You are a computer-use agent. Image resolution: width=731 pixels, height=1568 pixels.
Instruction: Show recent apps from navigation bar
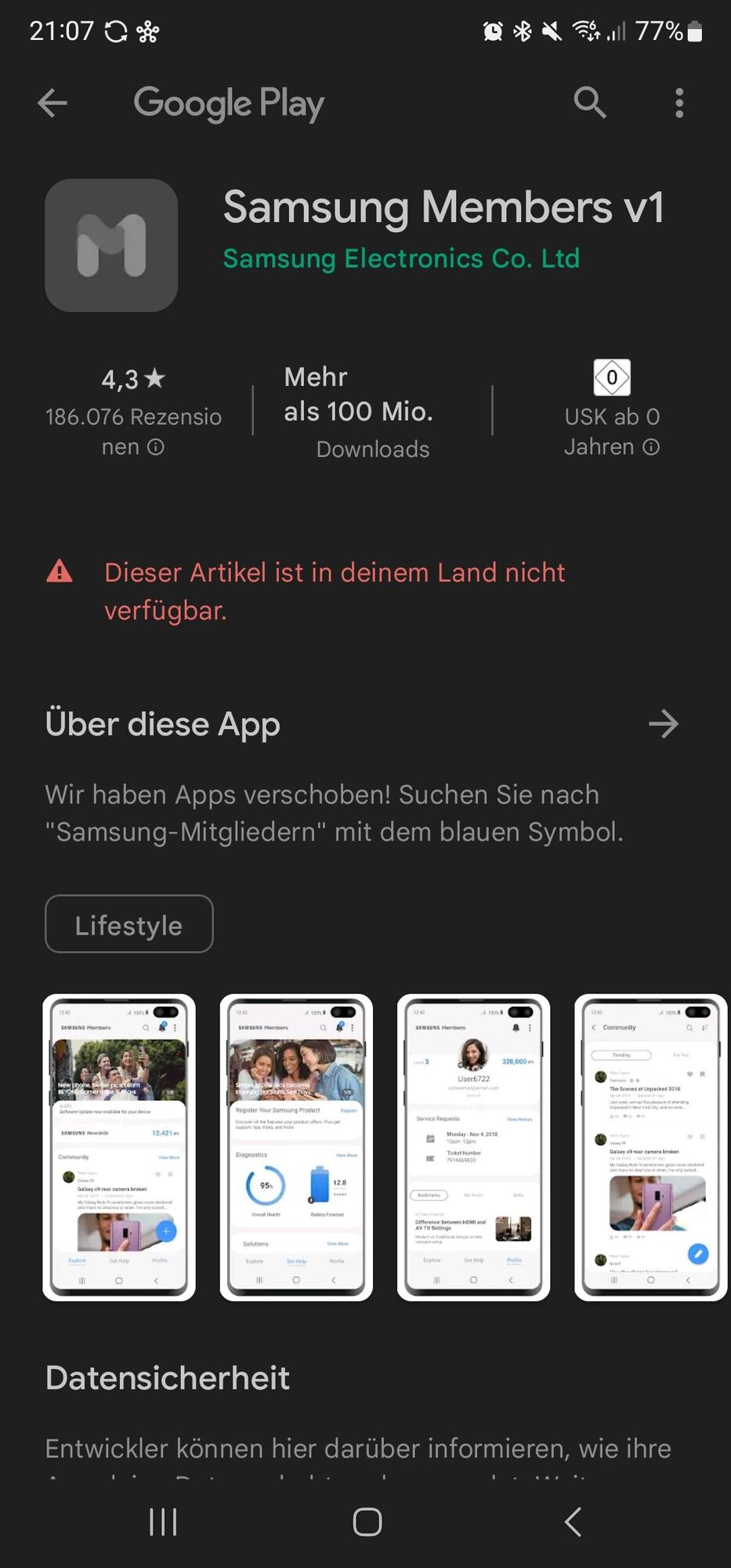pos(163,1522)
